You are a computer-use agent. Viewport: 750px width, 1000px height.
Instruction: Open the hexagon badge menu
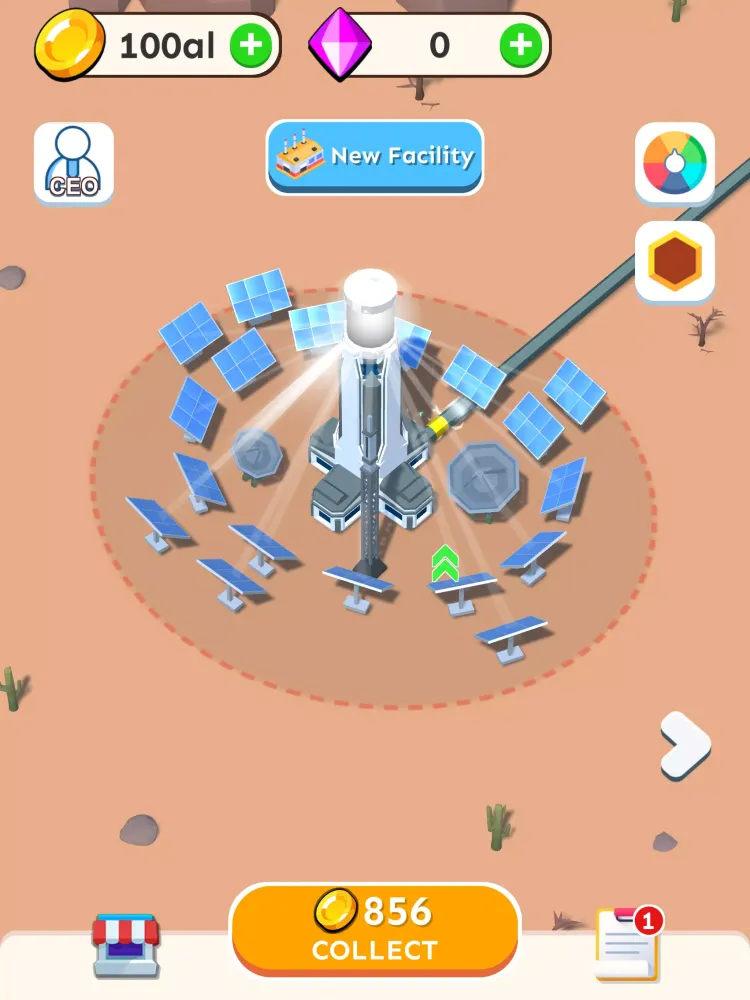675,262
